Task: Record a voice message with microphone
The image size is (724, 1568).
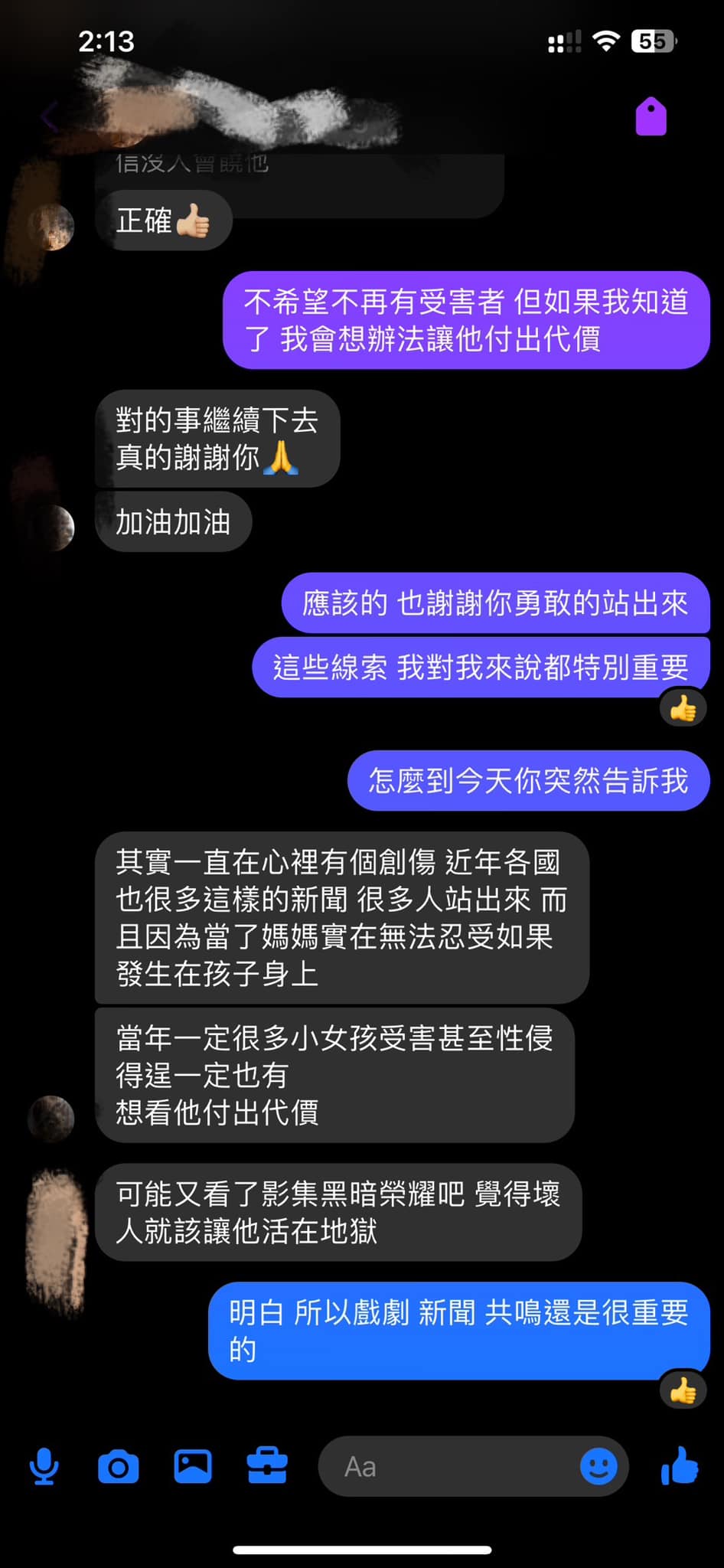Action: 44,1466
